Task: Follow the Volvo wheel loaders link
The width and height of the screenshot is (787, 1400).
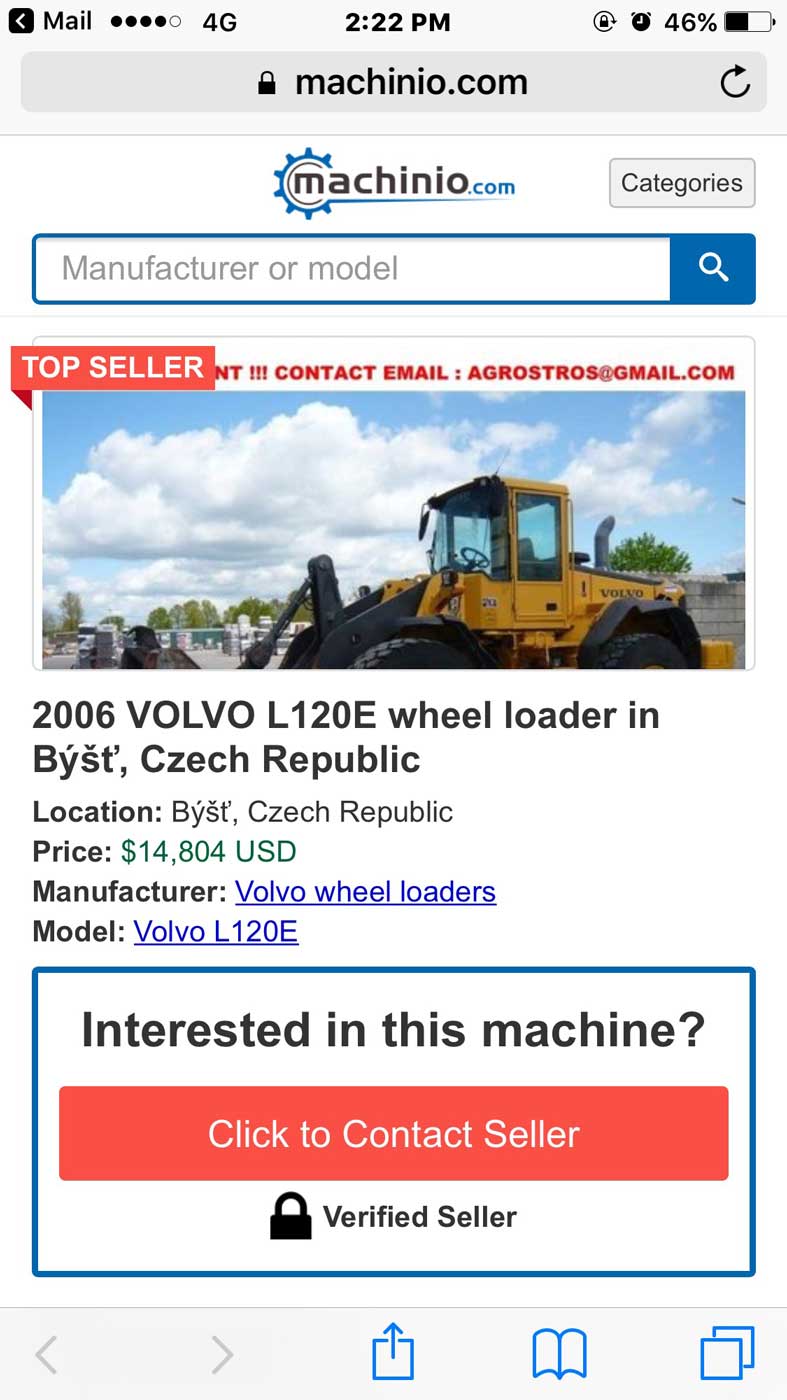Action: 365,891
